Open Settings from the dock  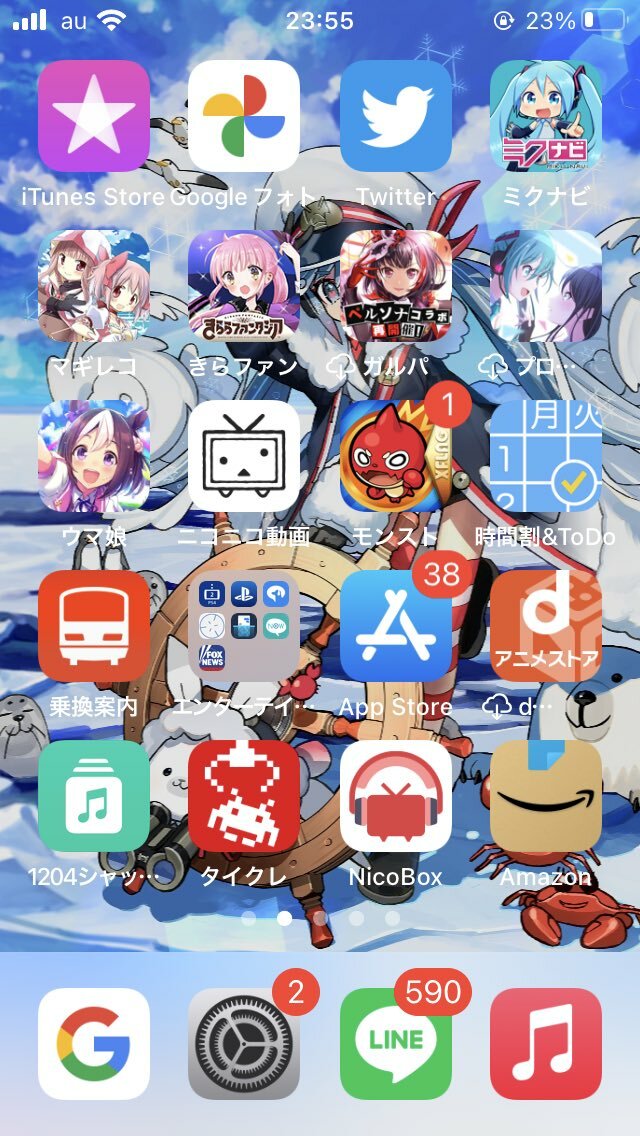[x=244, y=1044]
